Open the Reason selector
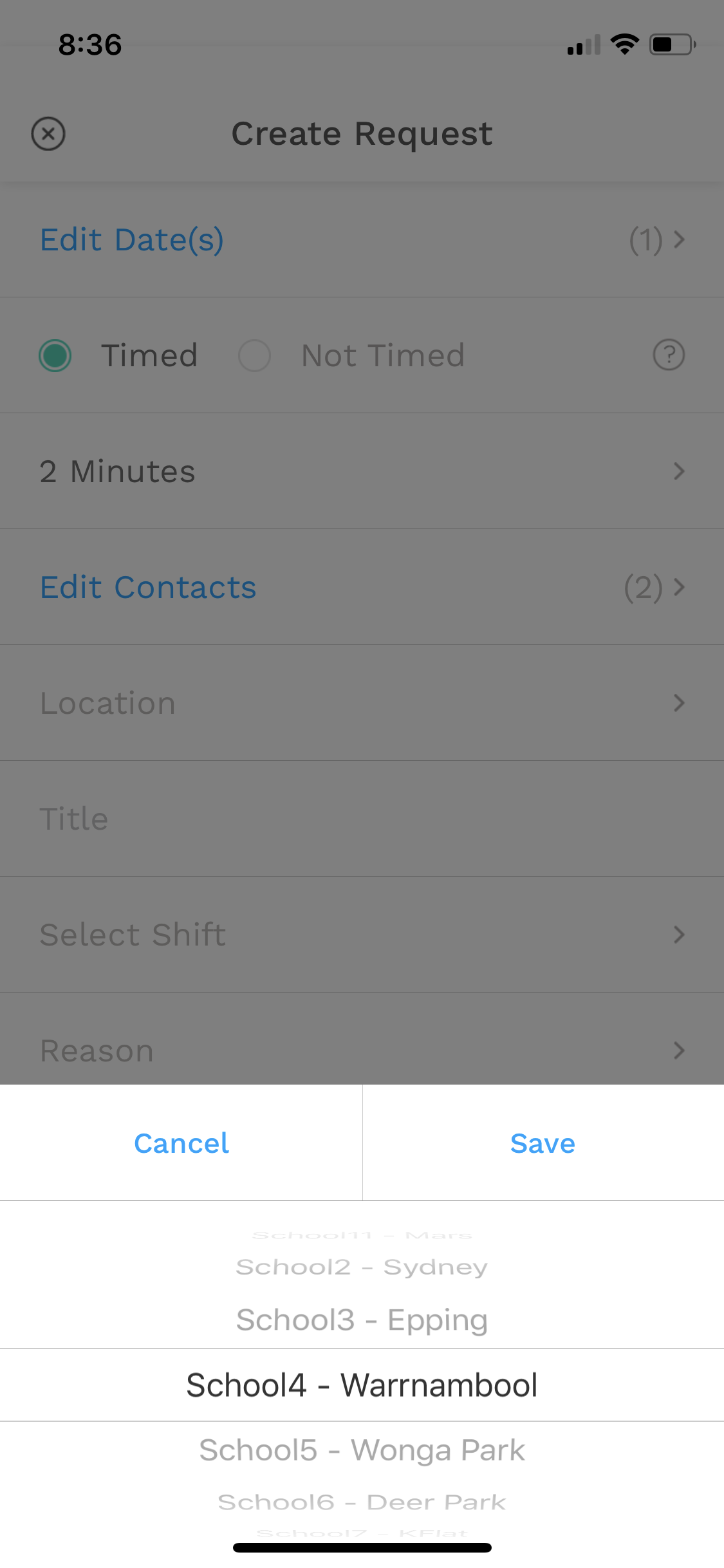The width and height of the screenshot is (724, 1568). (x=362, y=1040)
